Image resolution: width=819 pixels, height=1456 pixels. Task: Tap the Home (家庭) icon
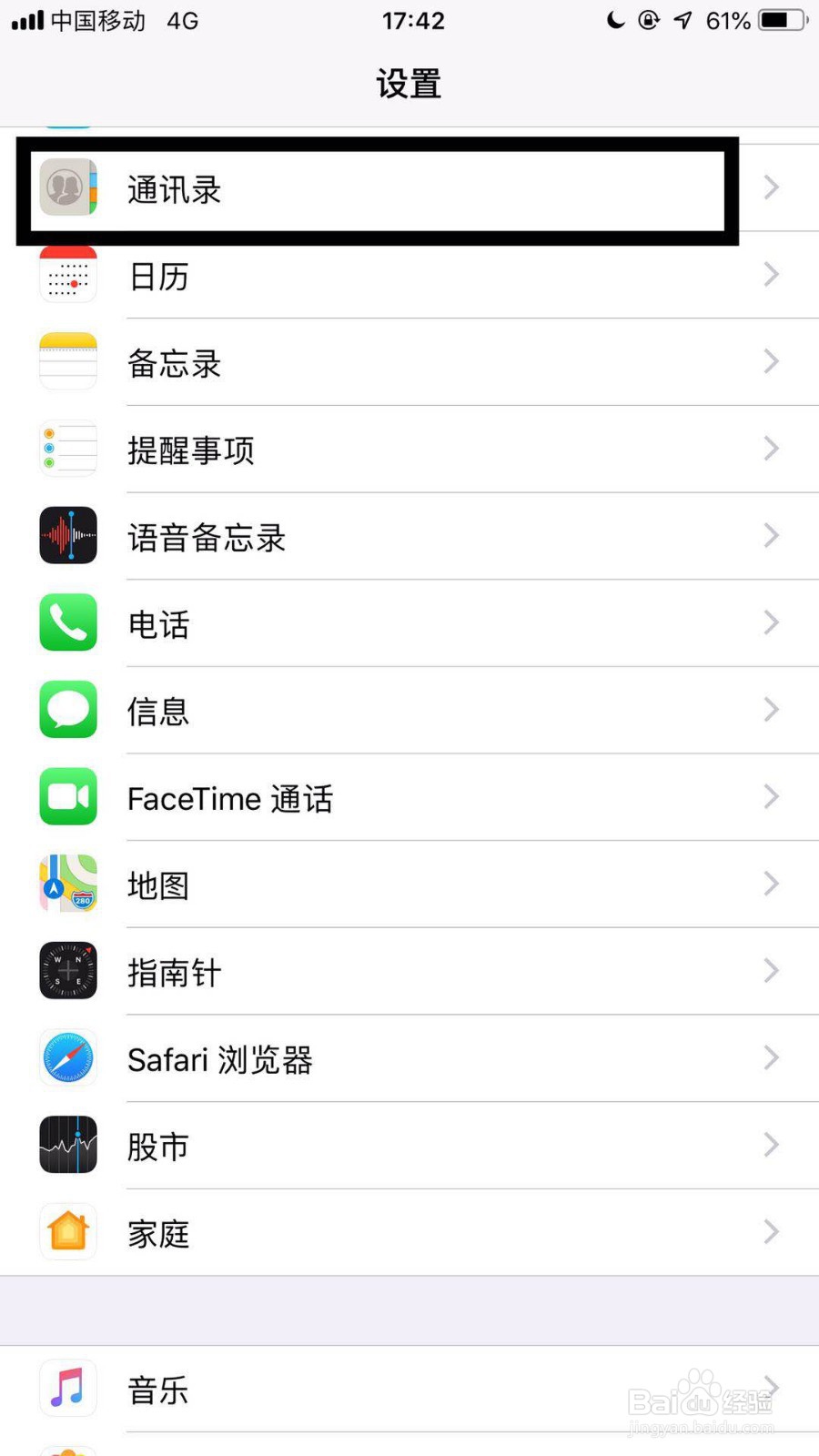click(68, 1231)
